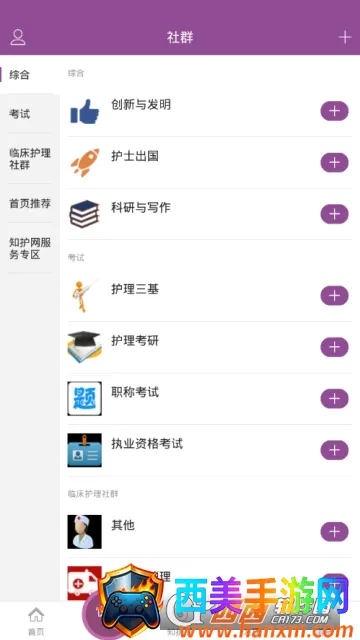
Task: Tap the plus icon in the top bar
Action: [344, 37]
